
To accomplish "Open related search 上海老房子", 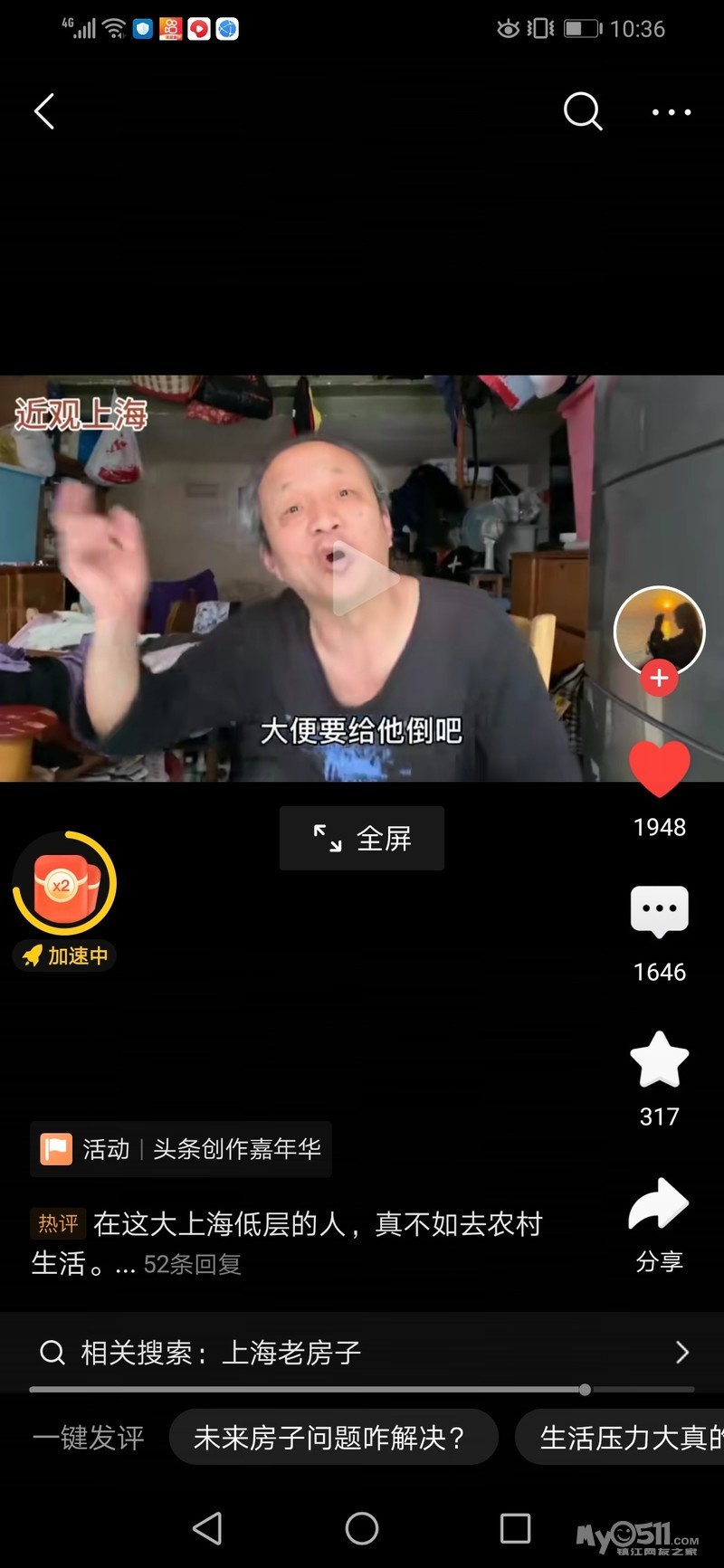I will 362,1353.
